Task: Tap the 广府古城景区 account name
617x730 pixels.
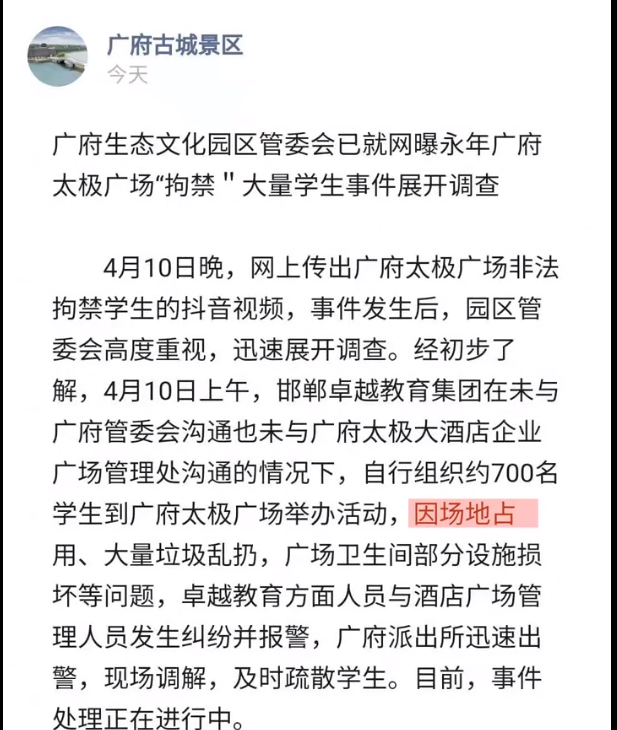Action: pyautogui.click(x=175, y=44)
